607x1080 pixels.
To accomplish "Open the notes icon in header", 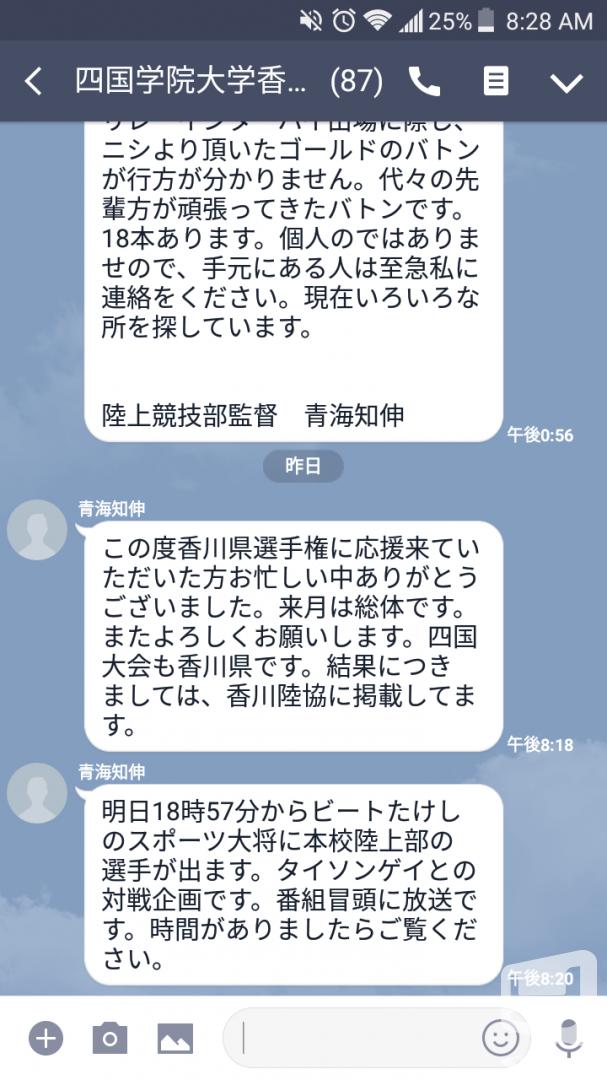I will coord(495,82).
